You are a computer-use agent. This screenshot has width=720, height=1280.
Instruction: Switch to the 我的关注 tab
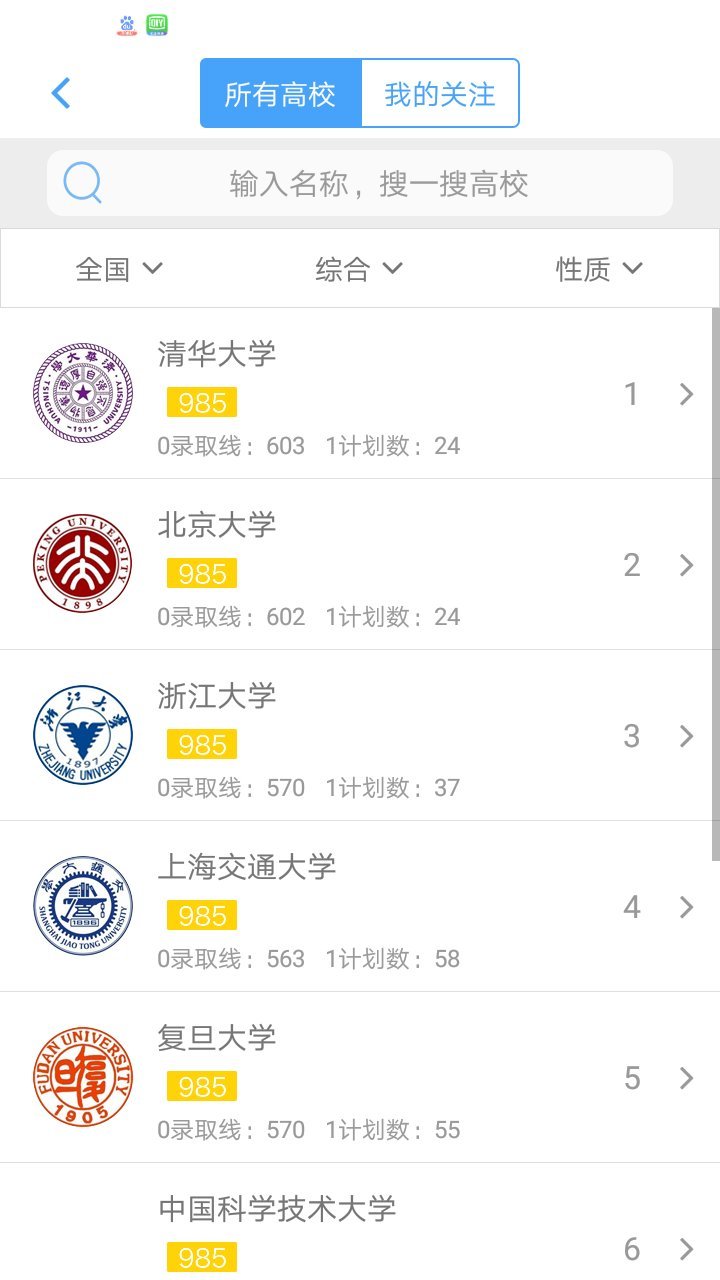(440, 94)
